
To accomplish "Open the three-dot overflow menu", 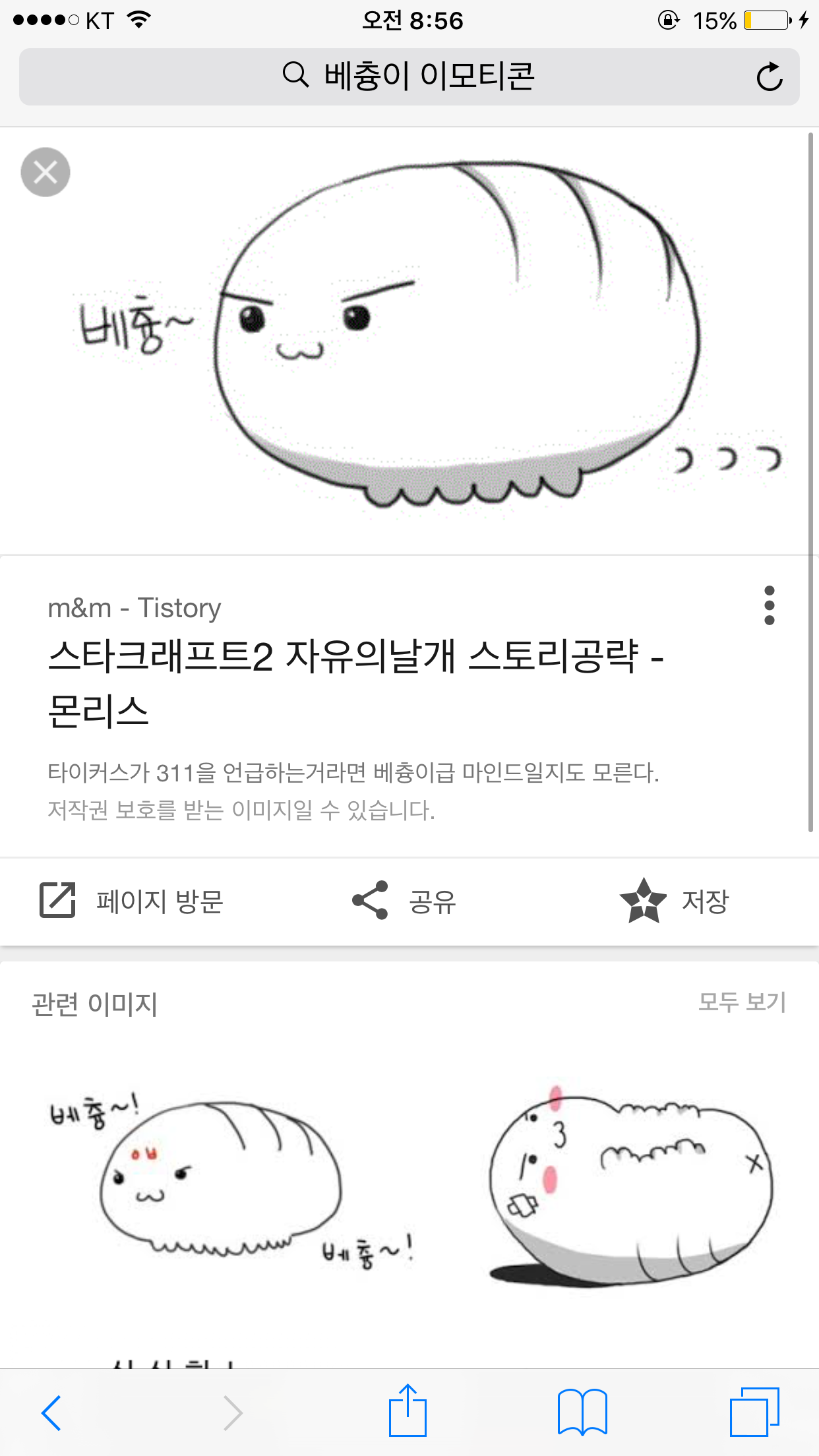I will [769, 605].
